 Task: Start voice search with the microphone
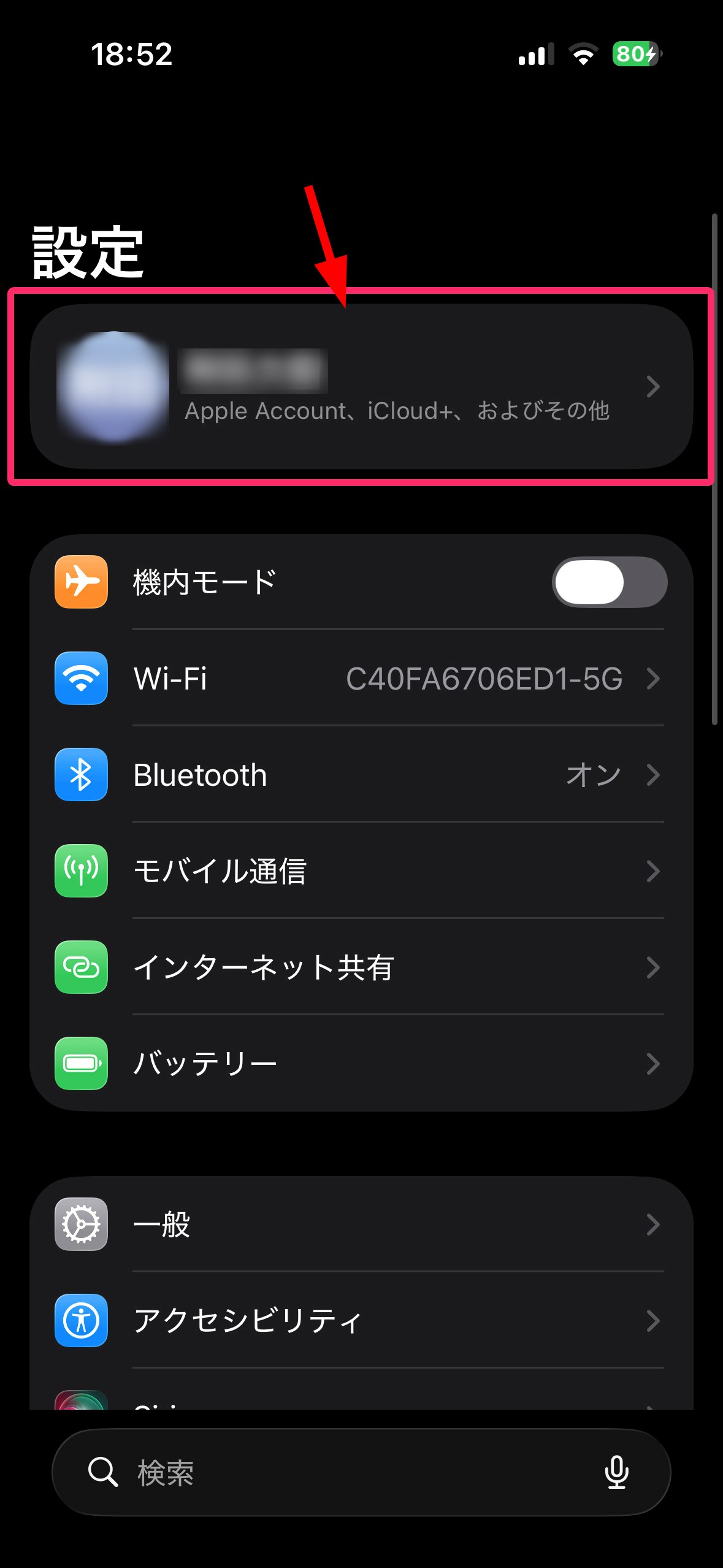(616, 1472)
